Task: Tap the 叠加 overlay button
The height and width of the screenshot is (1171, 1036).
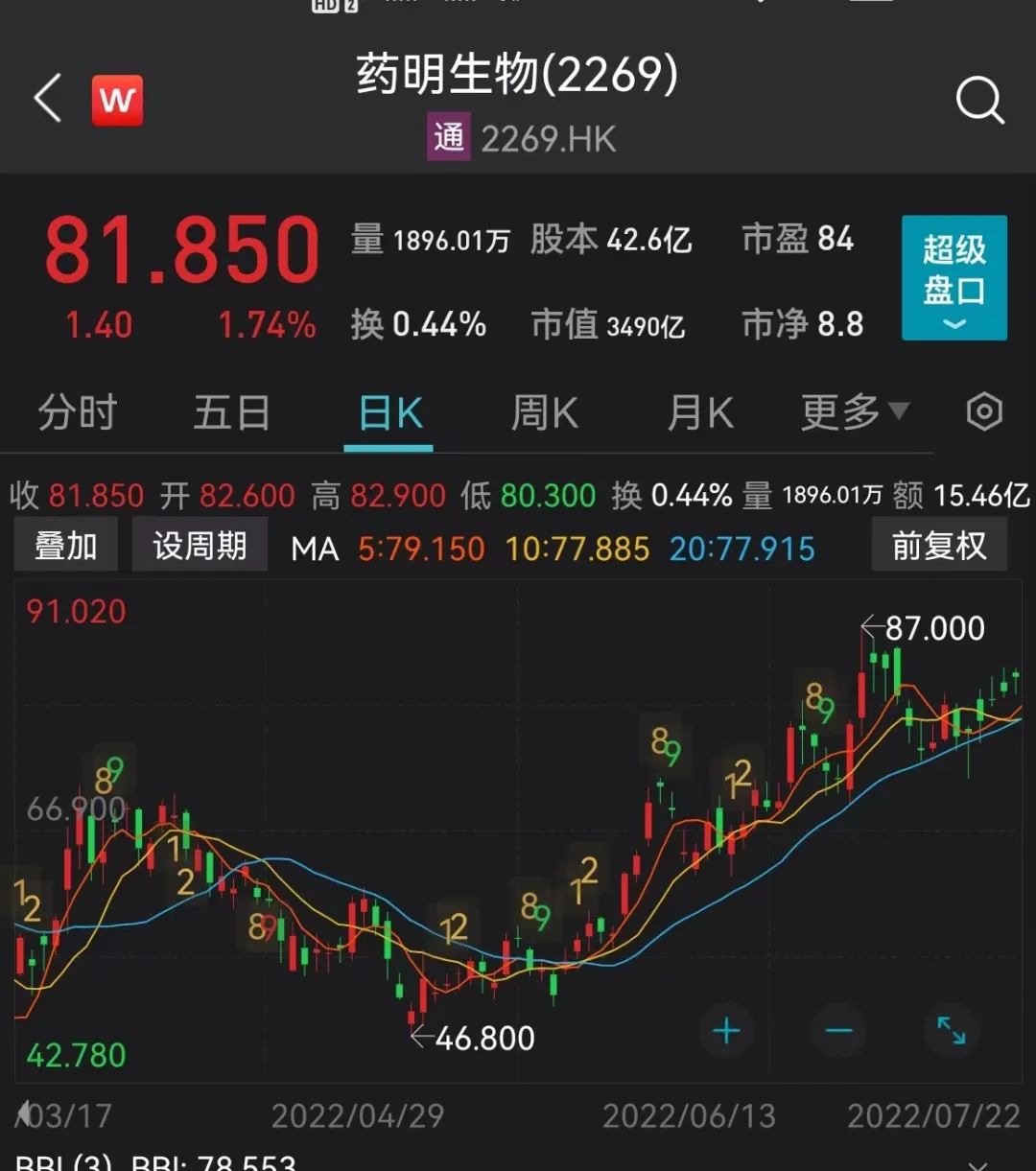Action: (x=66, y=546)
